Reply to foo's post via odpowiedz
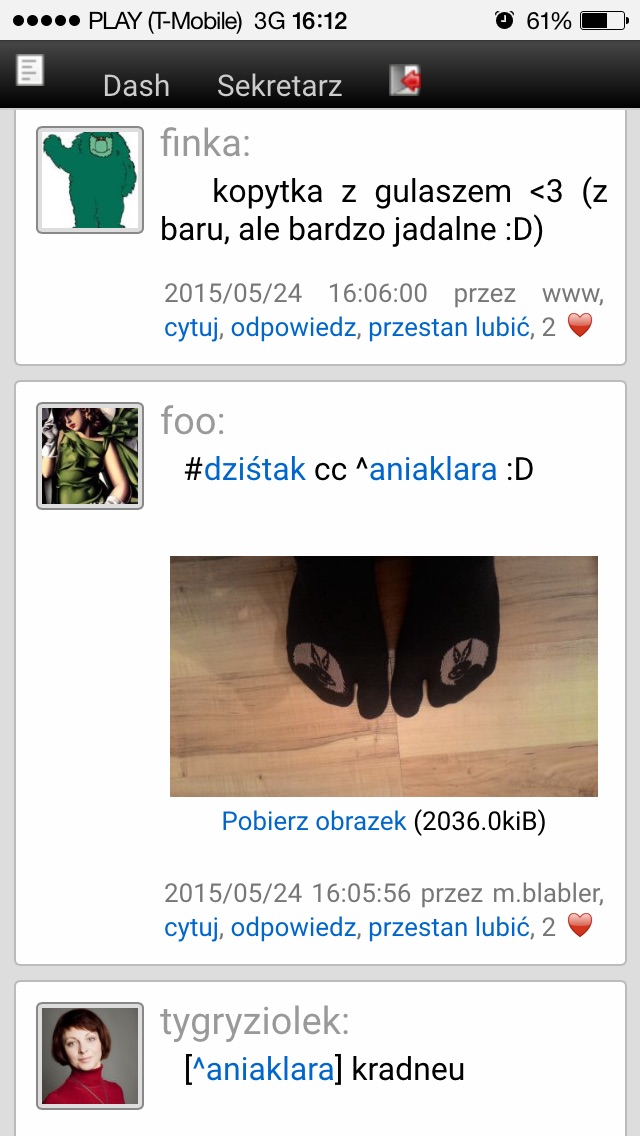Screen dimensions: 640x1136 point(293,927)
